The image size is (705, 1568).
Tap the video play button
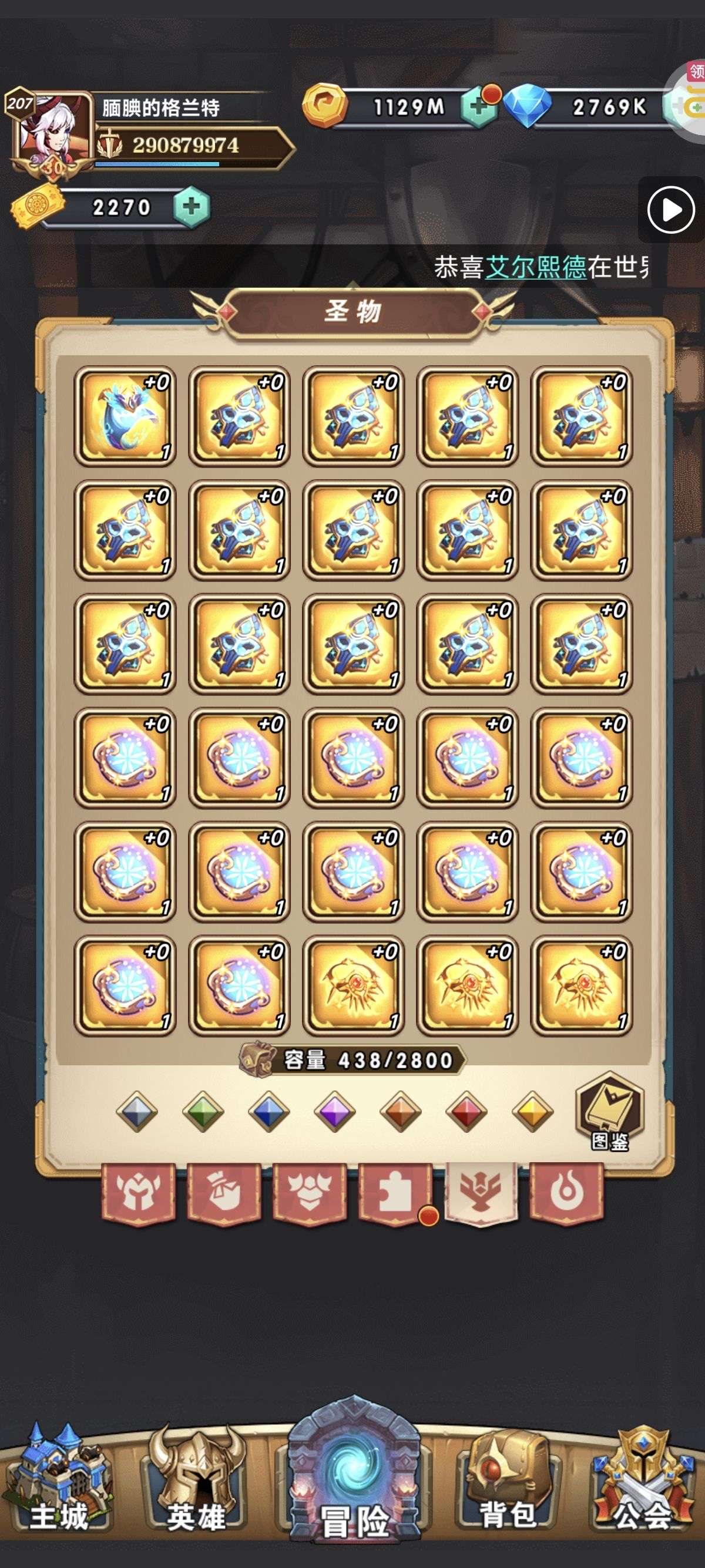click(x=671, y=210)
